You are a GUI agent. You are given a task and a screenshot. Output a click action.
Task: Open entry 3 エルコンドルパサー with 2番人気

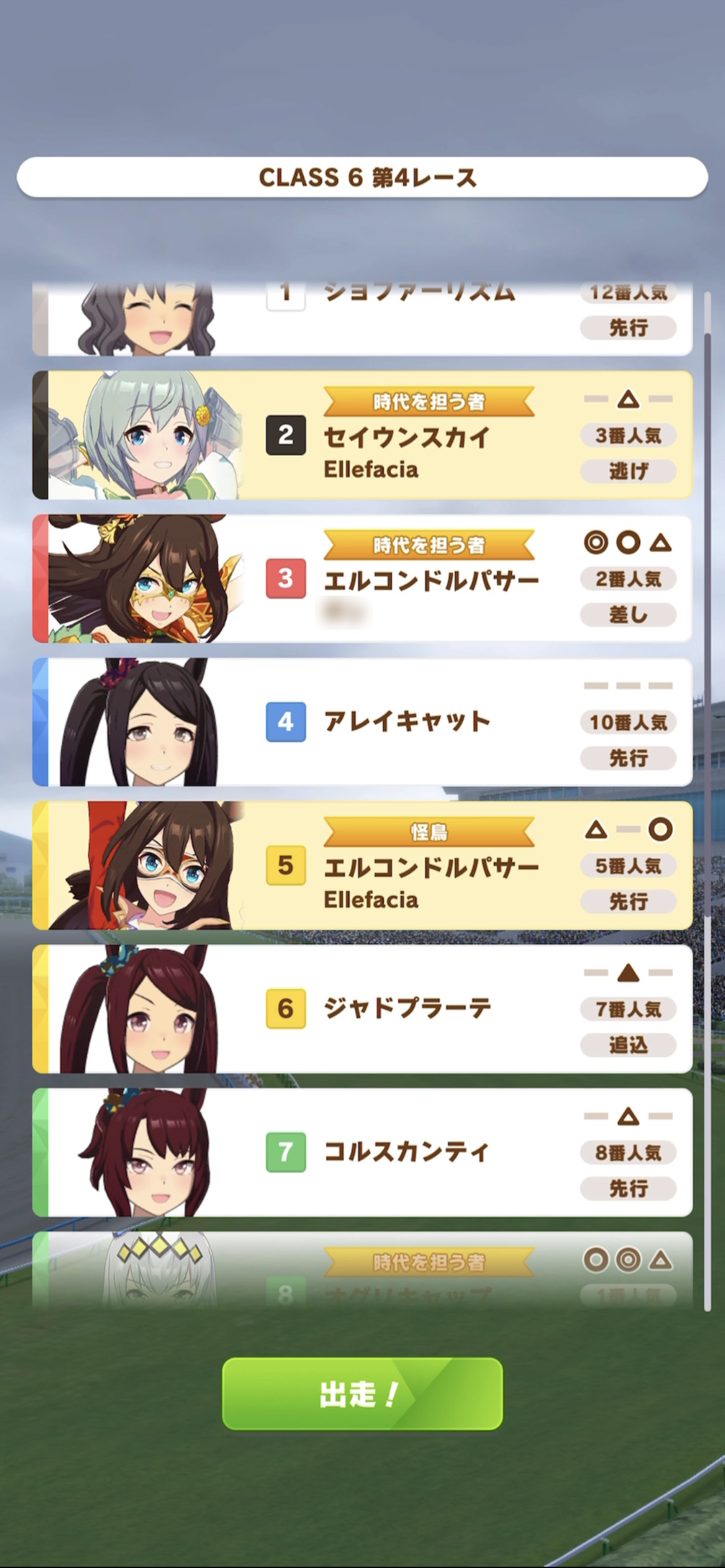362,578
